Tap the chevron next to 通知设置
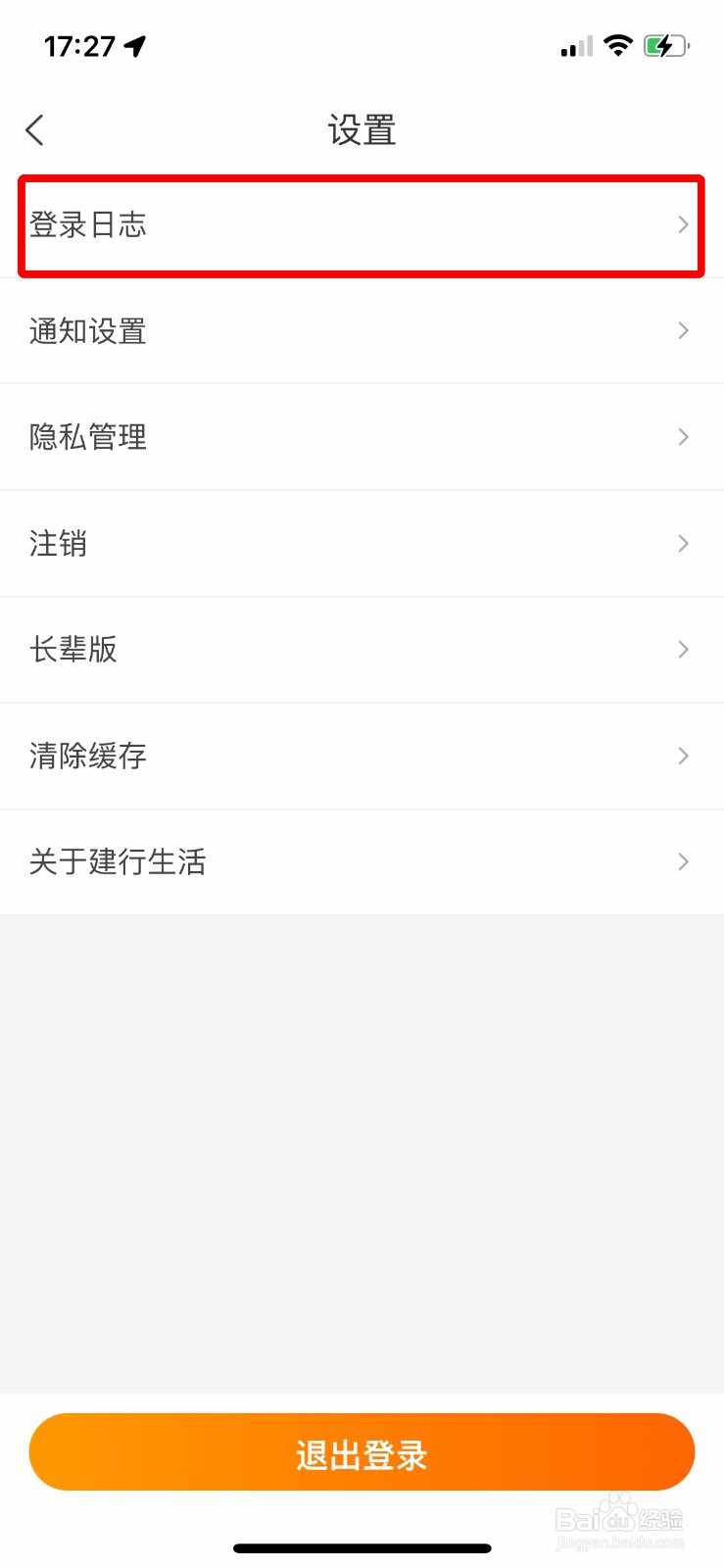Viewport: 724px width, 1568px height. [683, 330]
